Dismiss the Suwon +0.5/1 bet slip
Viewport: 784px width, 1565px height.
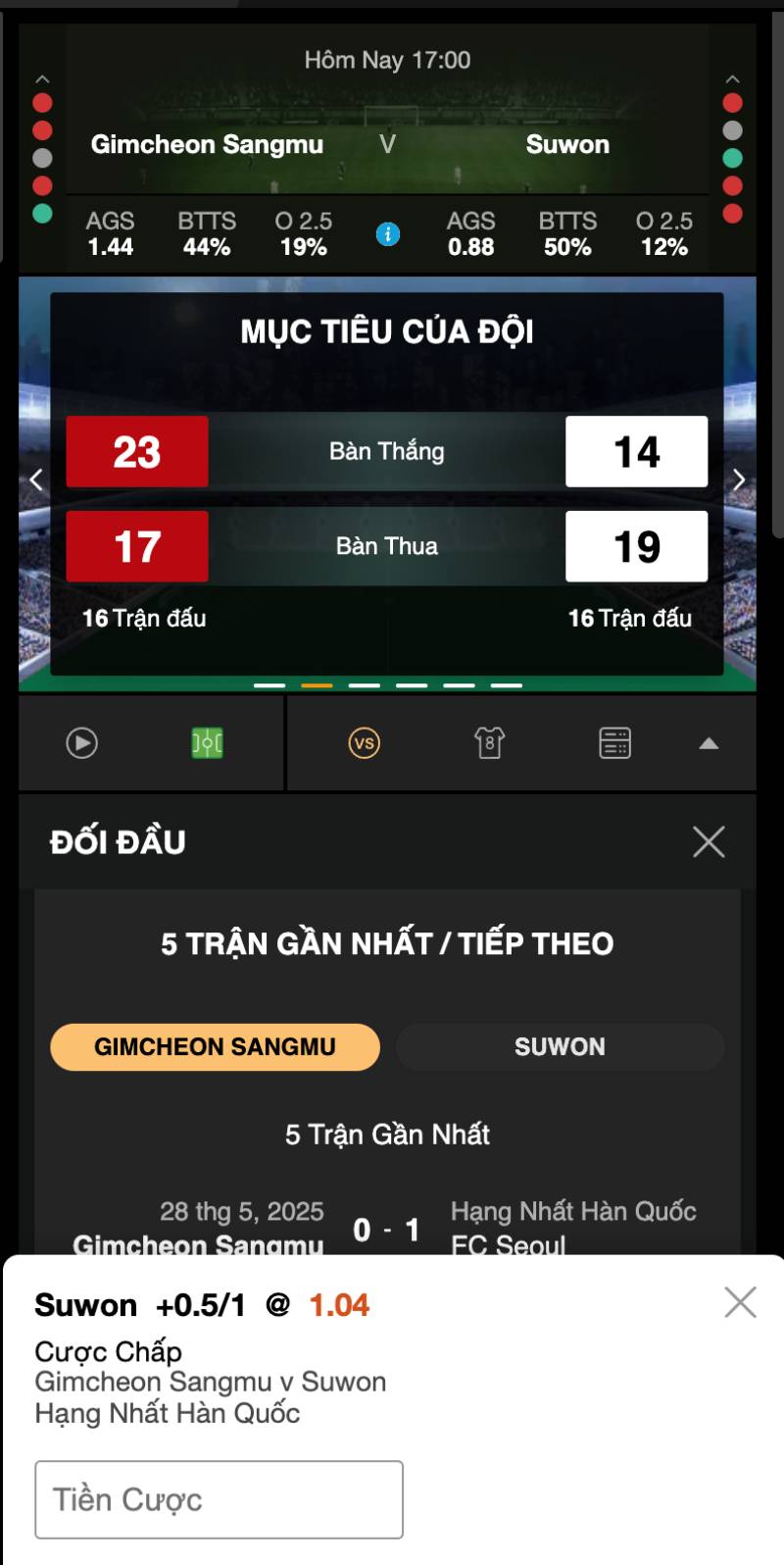click(740, 1302)
